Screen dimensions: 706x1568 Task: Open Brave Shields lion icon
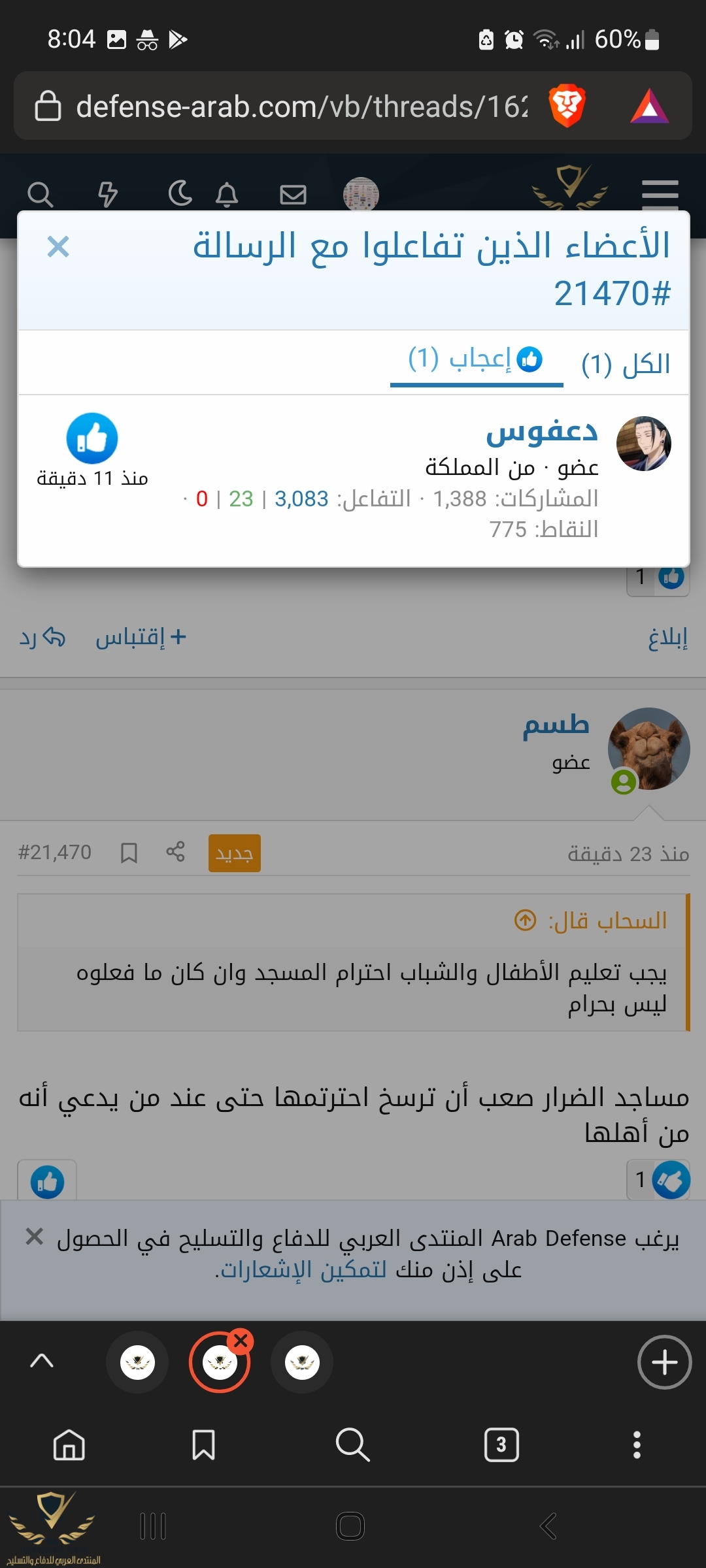coord(567,106)
